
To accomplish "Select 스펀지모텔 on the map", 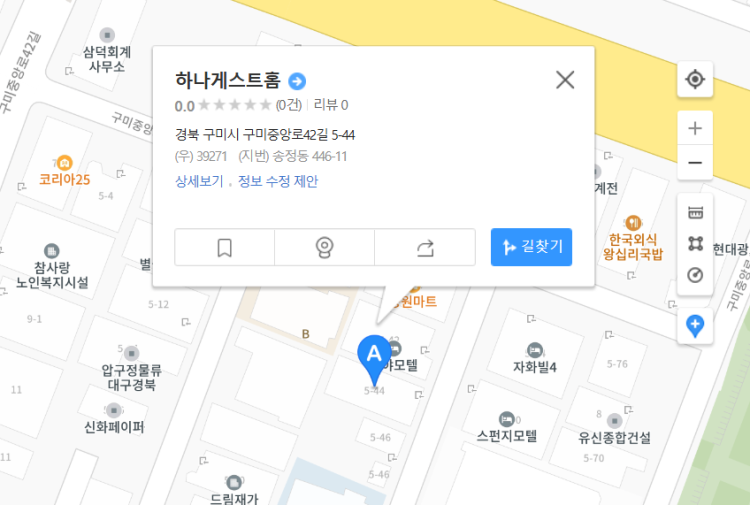I will click(506, 419).
